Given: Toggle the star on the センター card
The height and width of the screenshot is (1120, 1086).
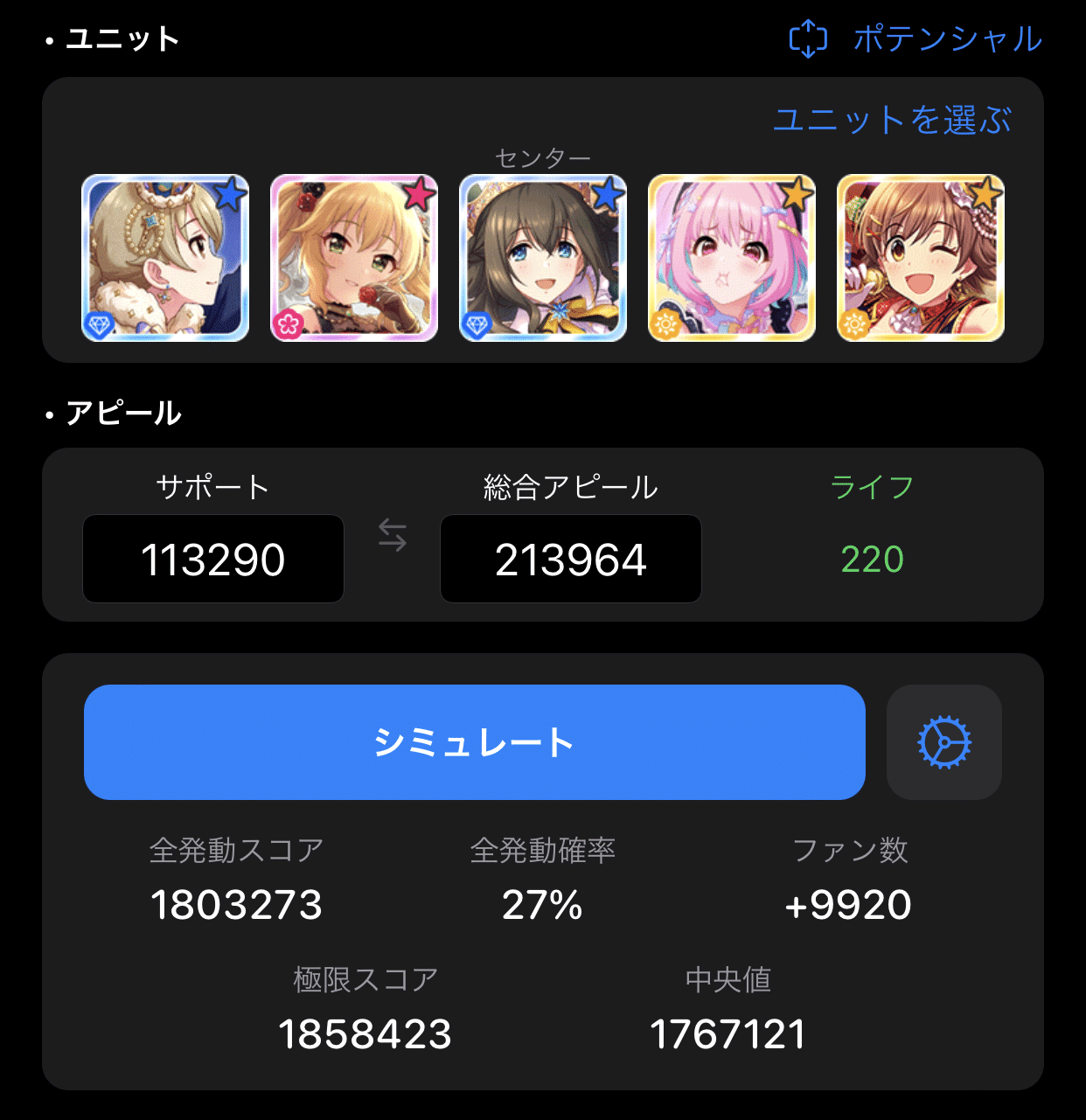Looking at the screenshot, I should (x=607, y=194).
